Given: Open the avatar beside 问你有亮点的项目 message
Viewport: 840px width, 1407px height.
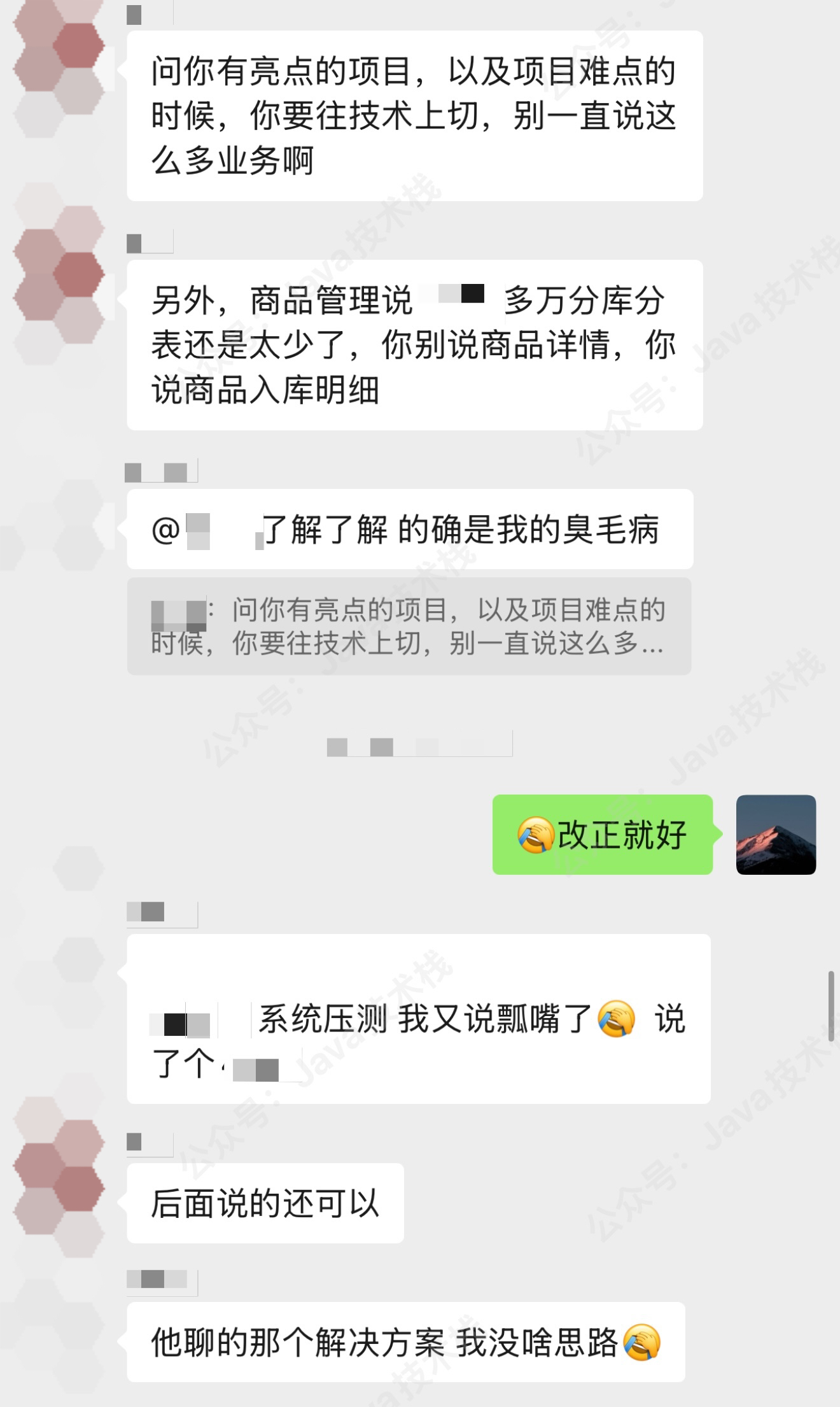Looking at the screenshot, I should [x=59, y=57].
